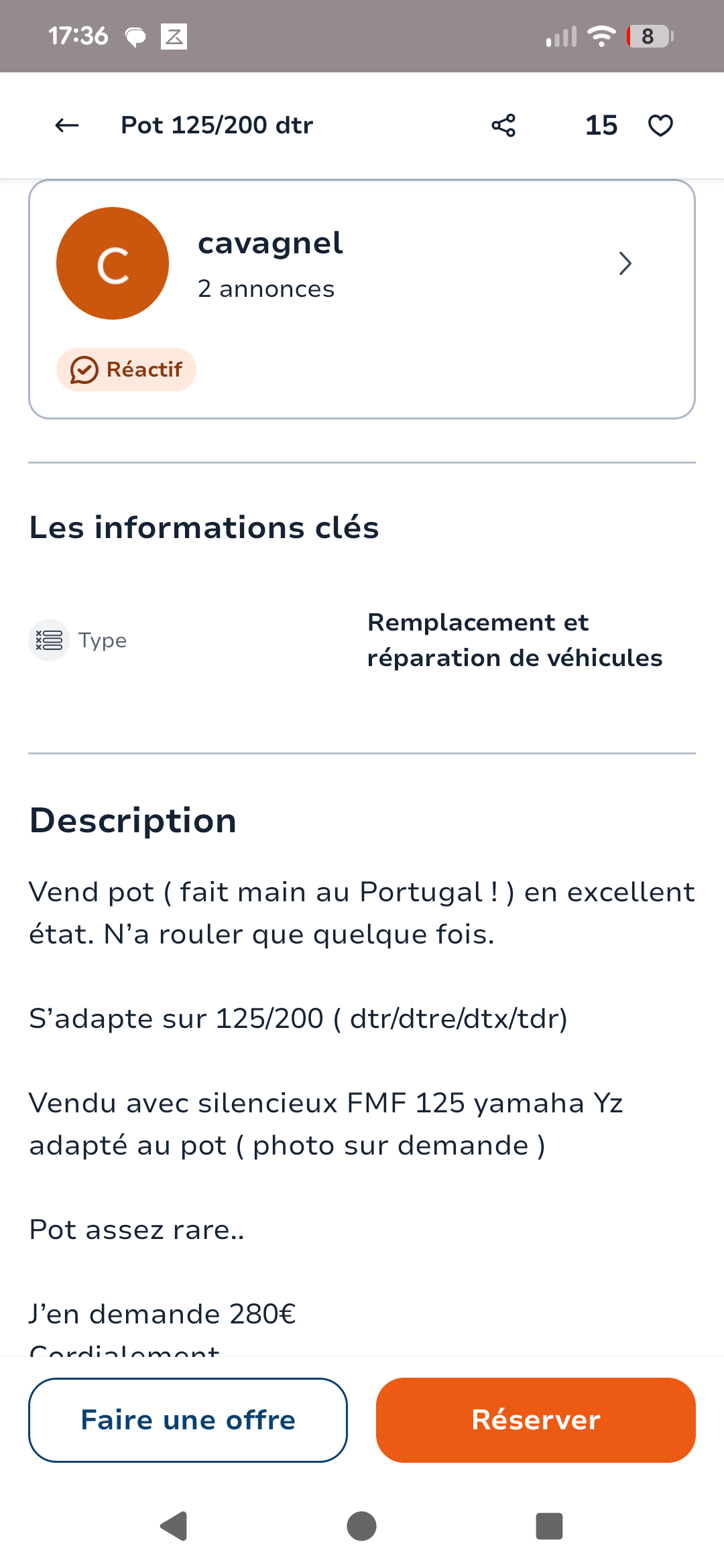Add the listing to favorites with the heart
The height and width of the screenshot is (1568, 724).
click(x=660, y=125)
